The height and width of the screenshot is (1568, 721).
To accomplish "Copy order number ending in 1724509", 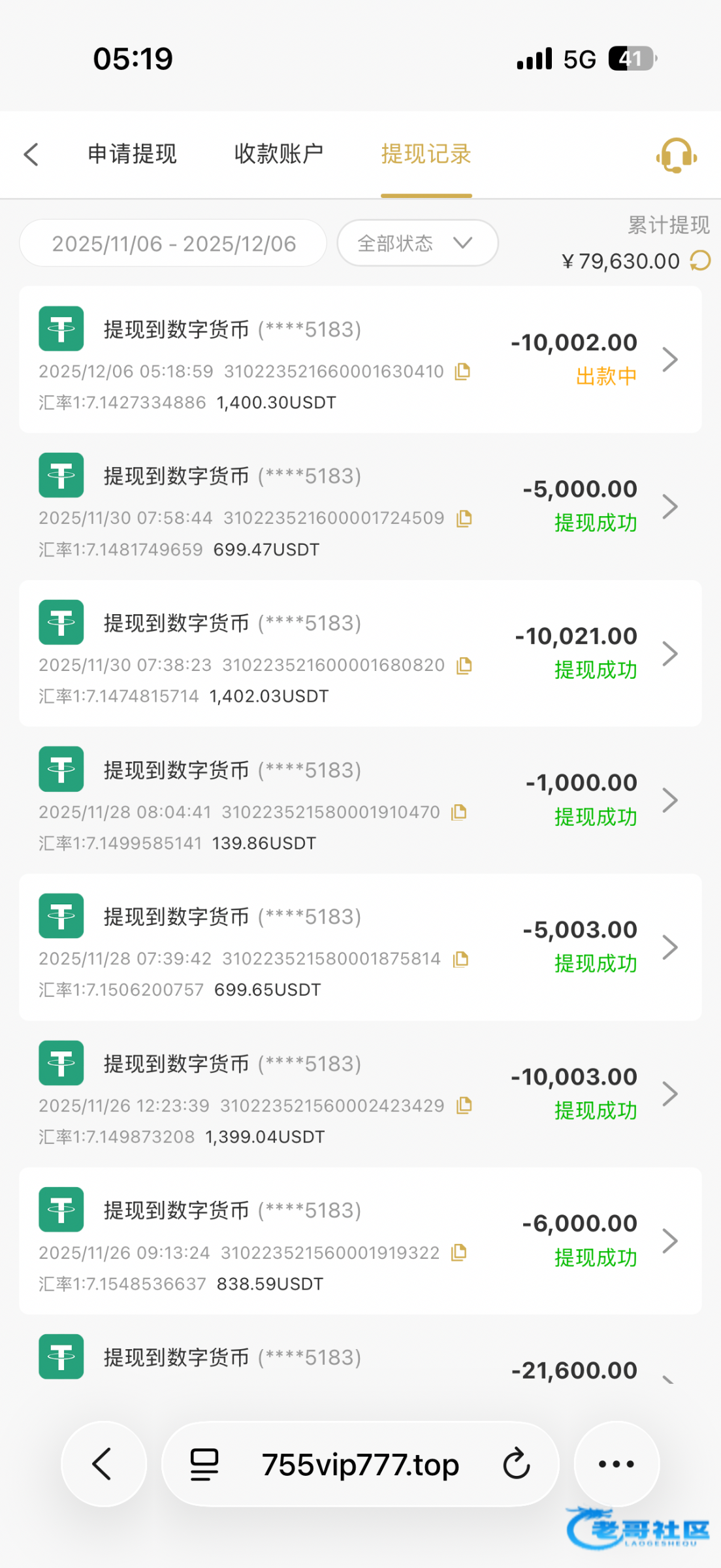I will (464, 518).
